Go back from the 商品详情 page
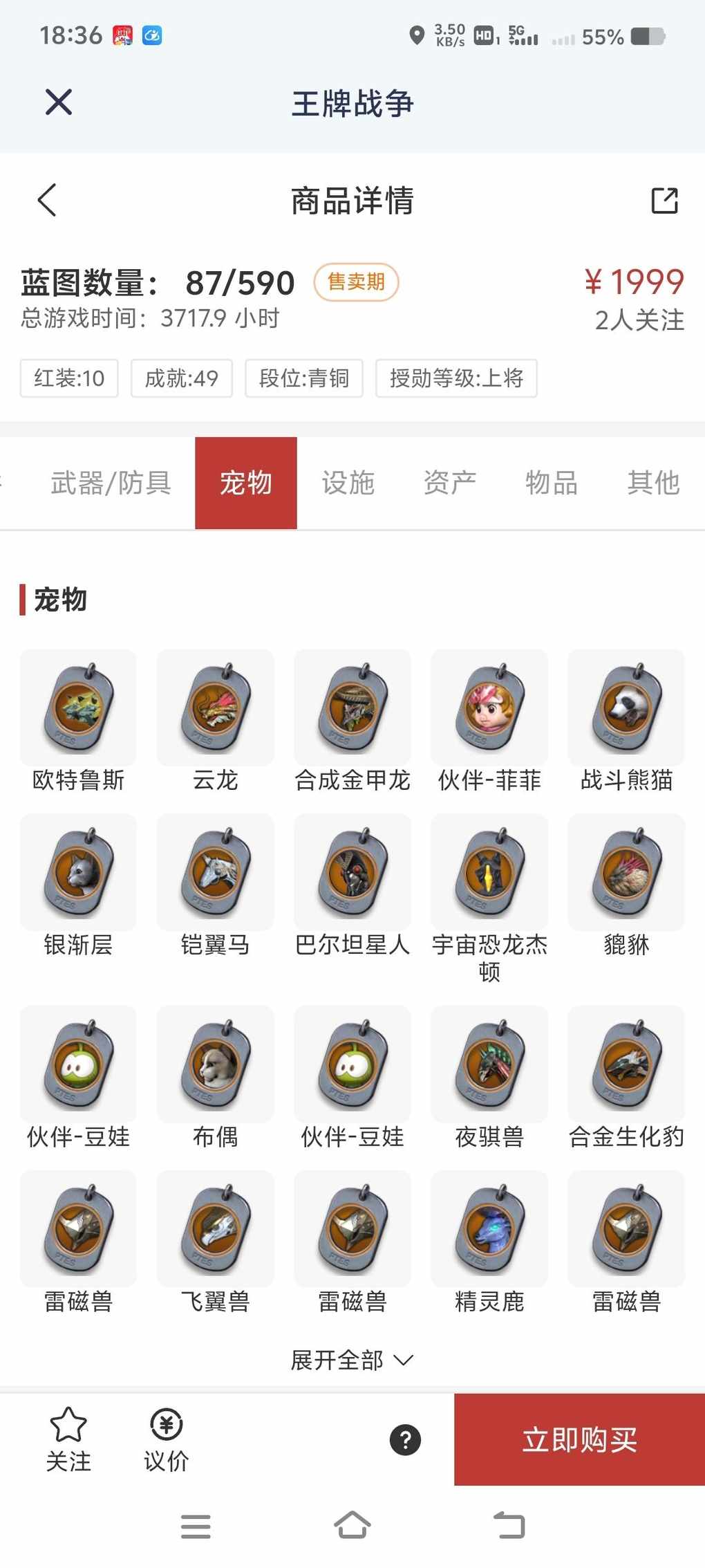705x1568 pixels. point(47,201)
